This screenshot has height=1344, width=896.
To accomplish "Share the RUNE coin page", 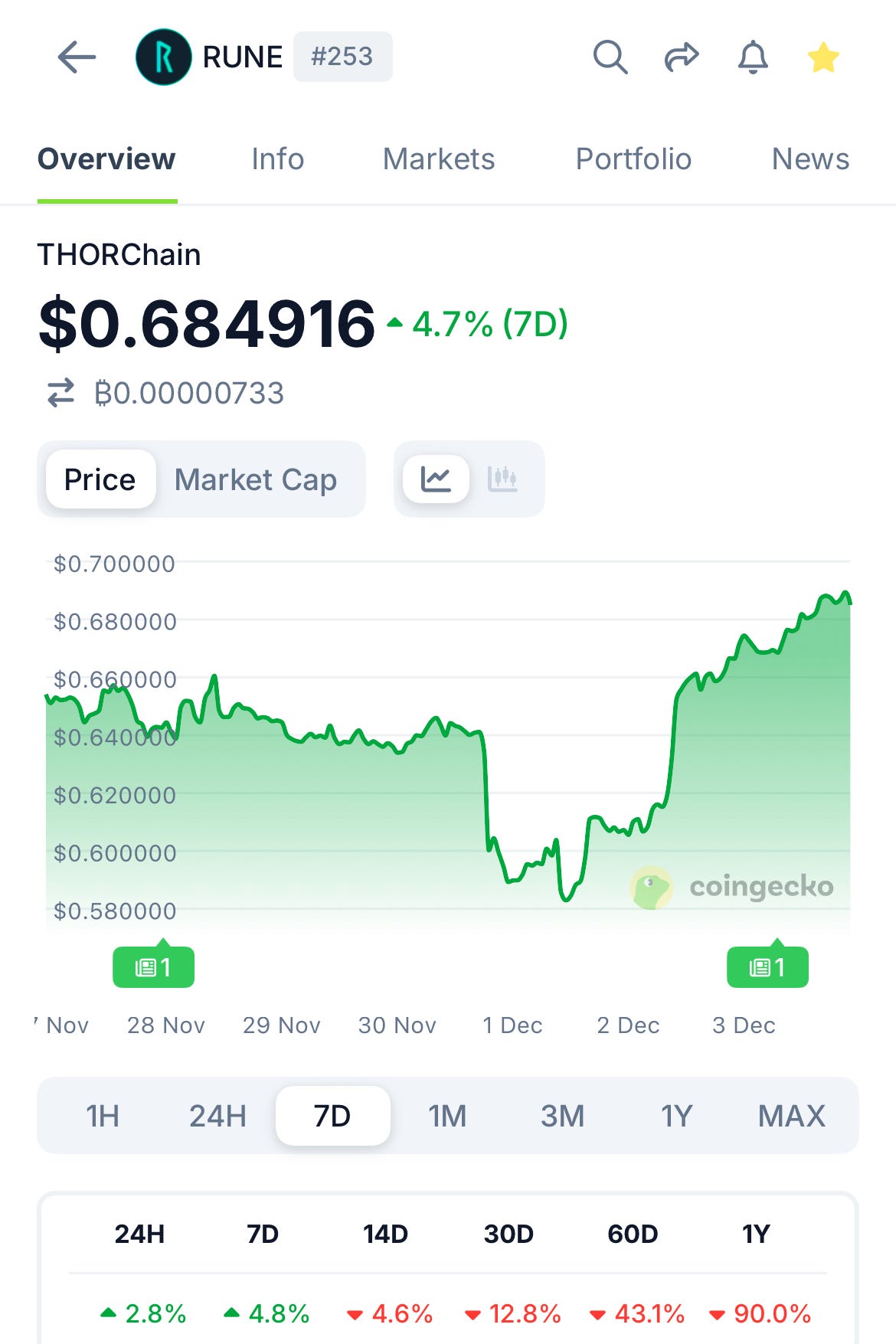I will 681,57.
